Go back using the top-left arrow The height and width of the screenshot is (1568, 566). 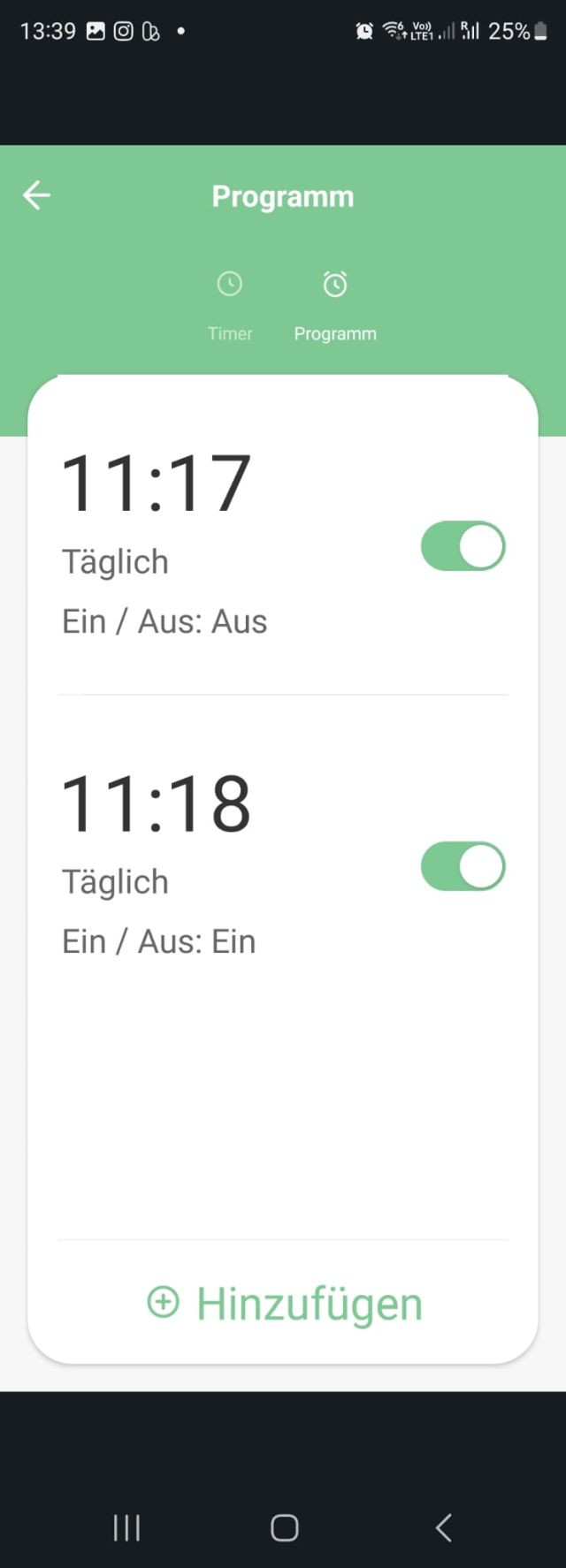(x=36, y=195)
